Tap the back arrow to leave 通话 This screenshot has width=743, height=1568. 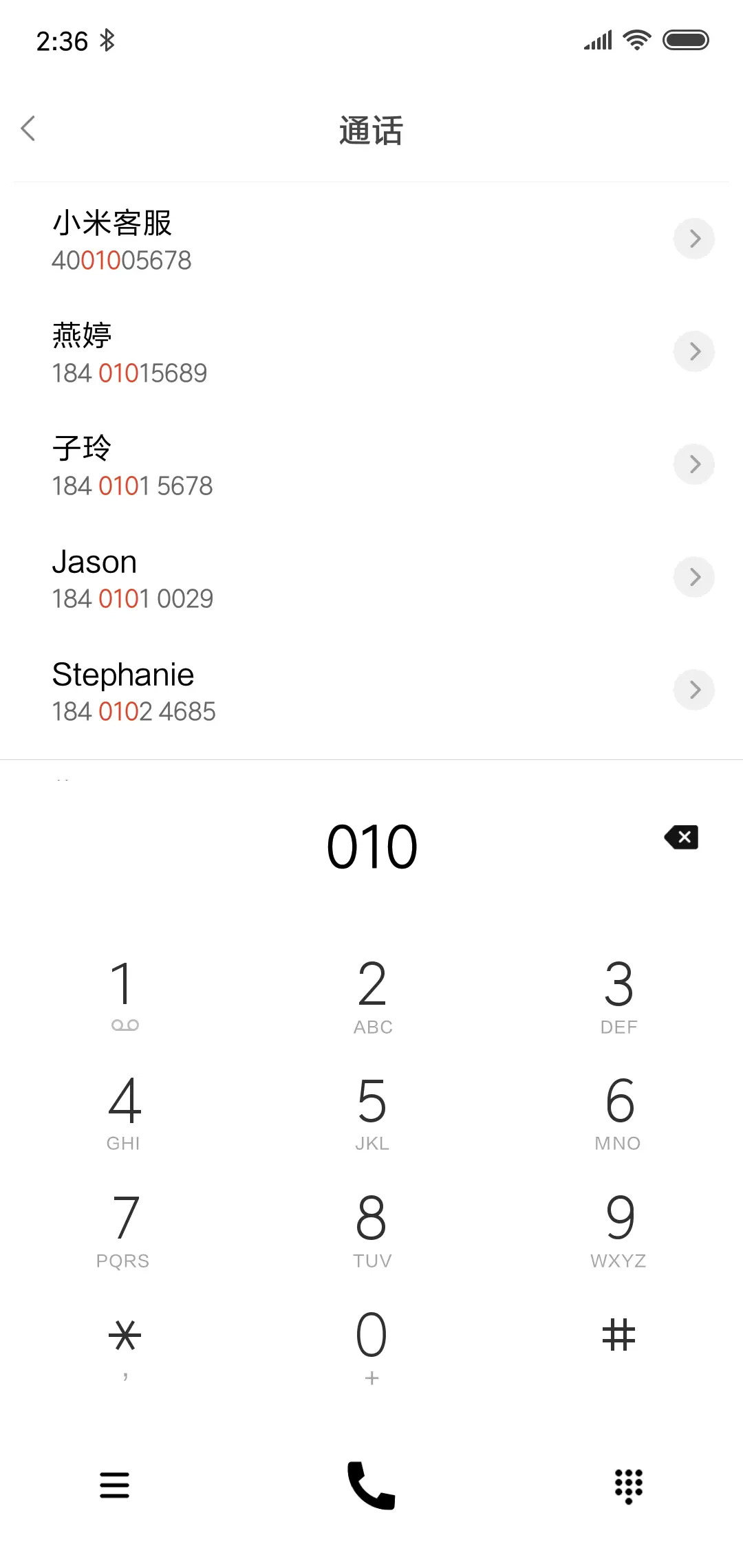click(29, 129)
